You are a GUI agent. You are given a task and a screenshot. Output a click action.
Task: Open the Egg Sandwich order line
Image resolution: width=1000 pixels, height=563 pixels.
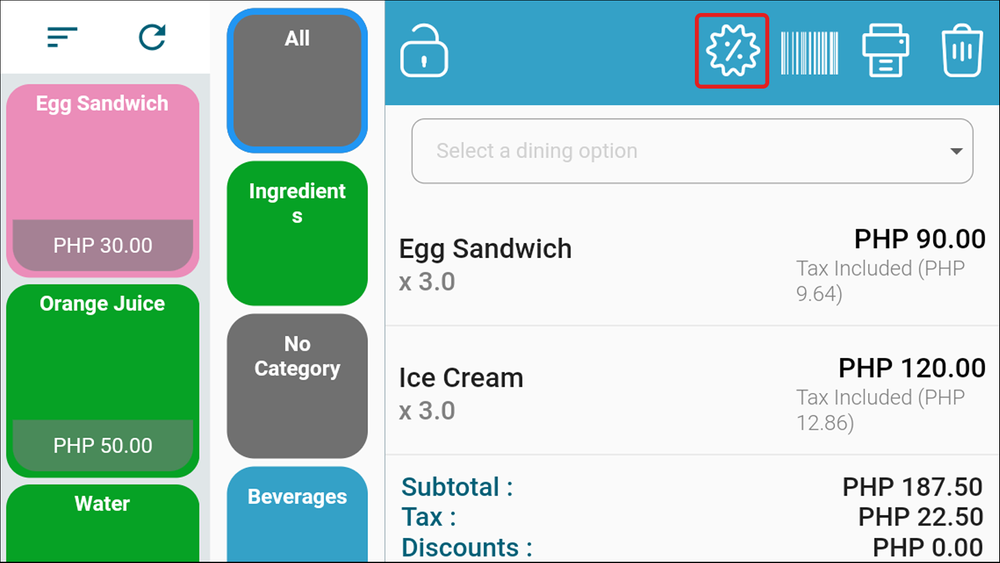pyautogui.click(x=692, y=265)
